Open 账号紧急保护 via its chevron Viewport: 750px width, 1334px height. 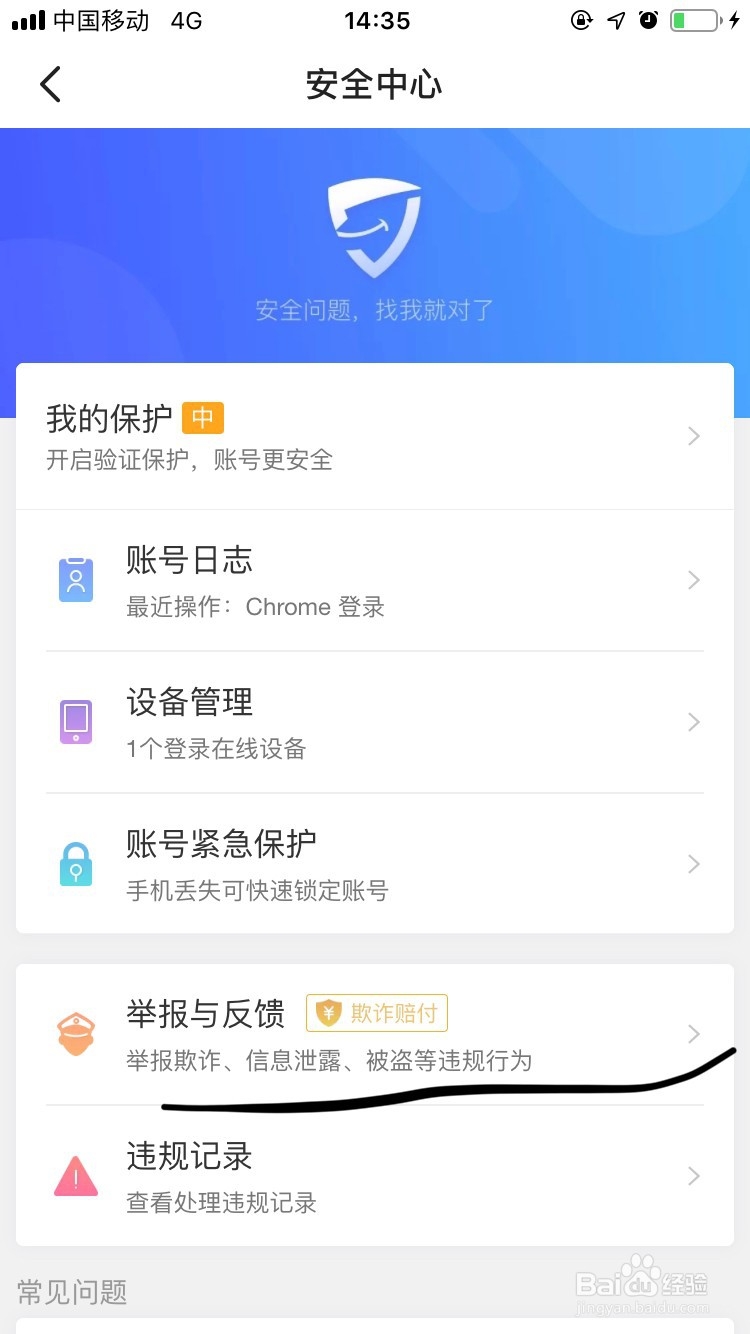click(x=693, y=863)
